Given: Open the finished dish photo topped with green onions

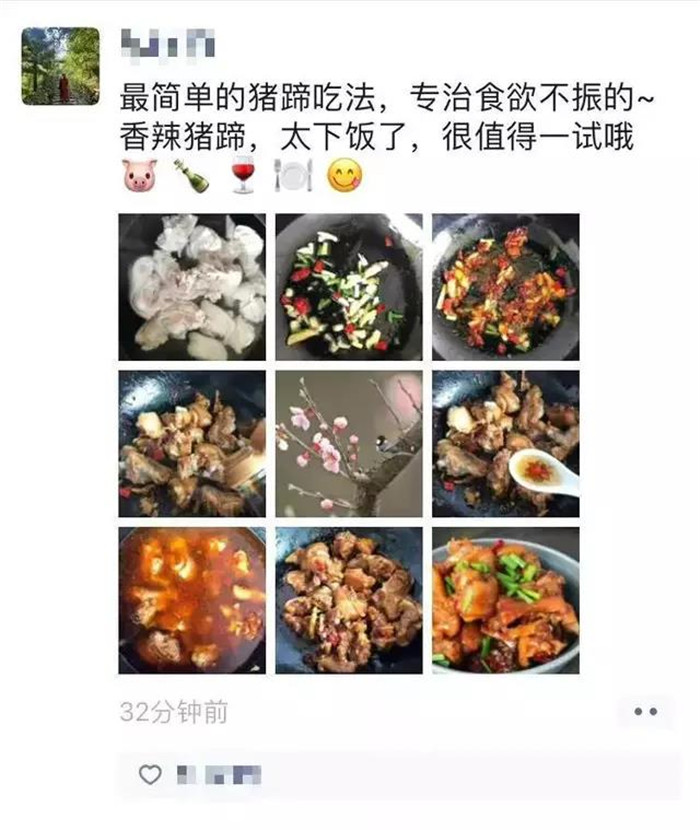Looking at the screenshot, I should [505, 600].
